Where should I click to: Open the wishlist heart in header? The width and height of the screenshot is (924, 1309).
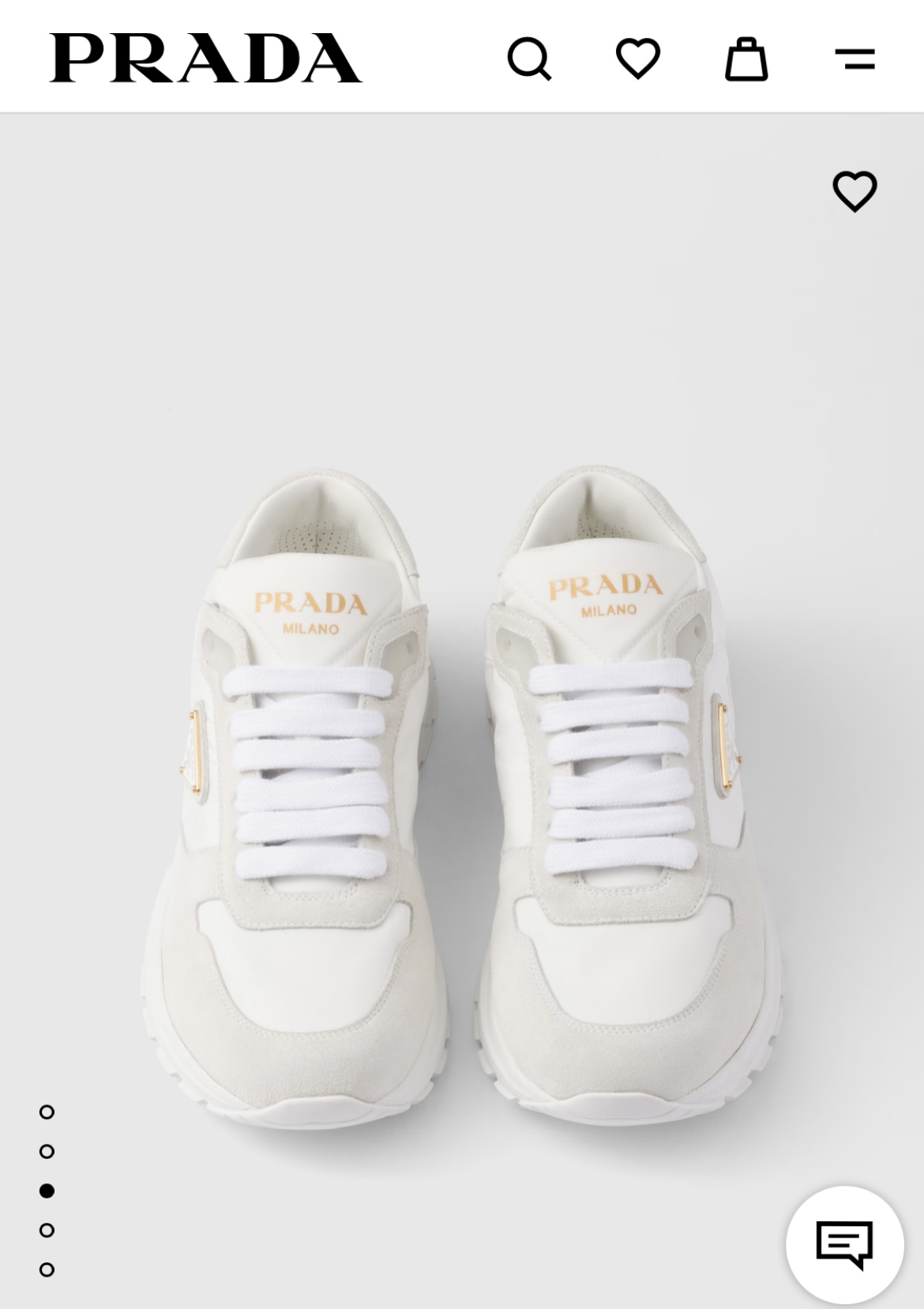[637, 58]
